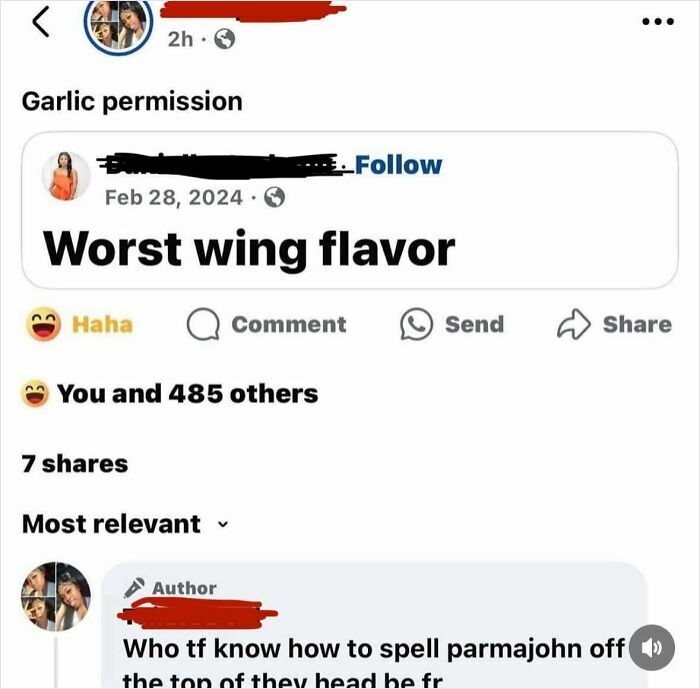Comment on this post
Image resolution: width=700 pixels, height=689 pixels.
266,324
